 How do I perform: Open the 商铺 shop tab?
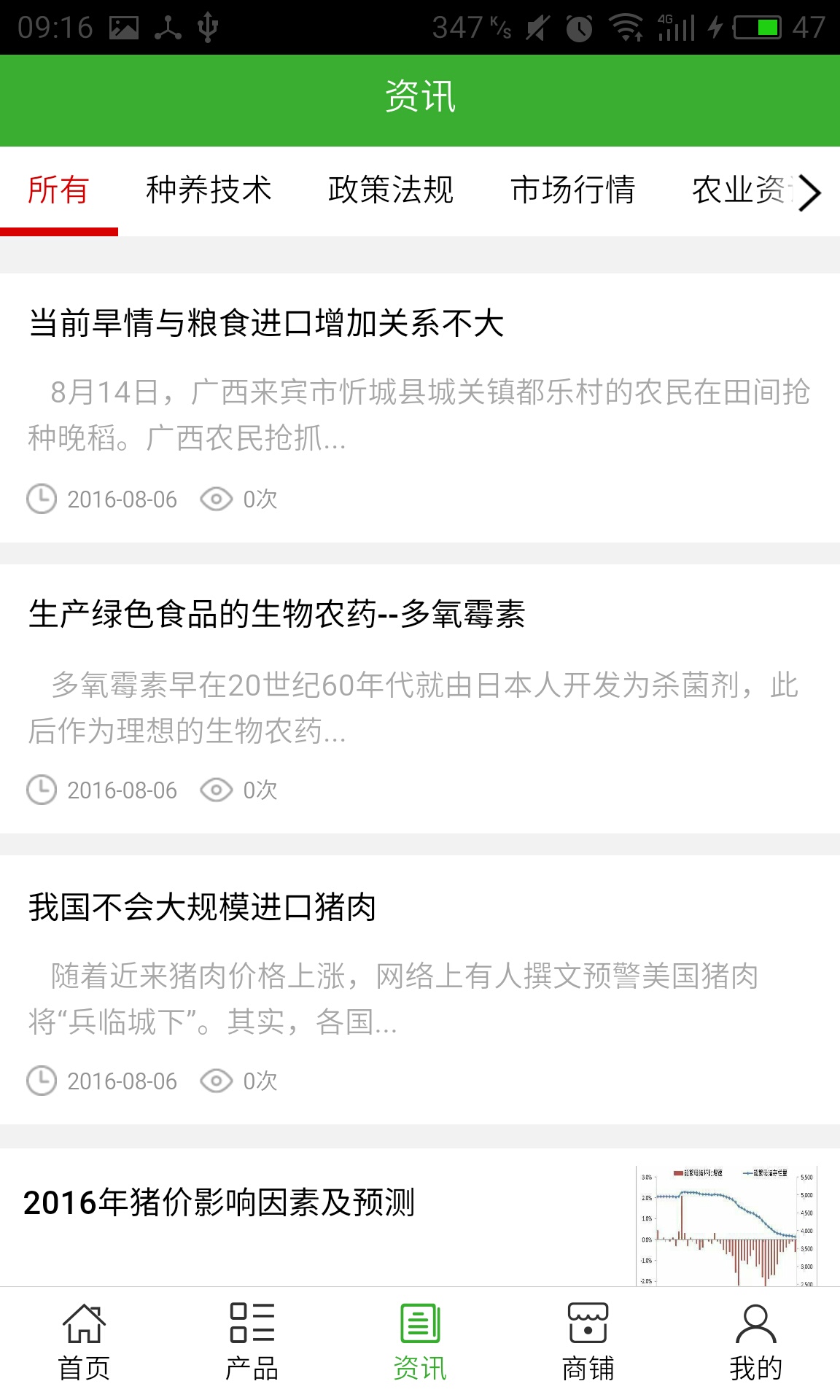(x=588, y=1343)
